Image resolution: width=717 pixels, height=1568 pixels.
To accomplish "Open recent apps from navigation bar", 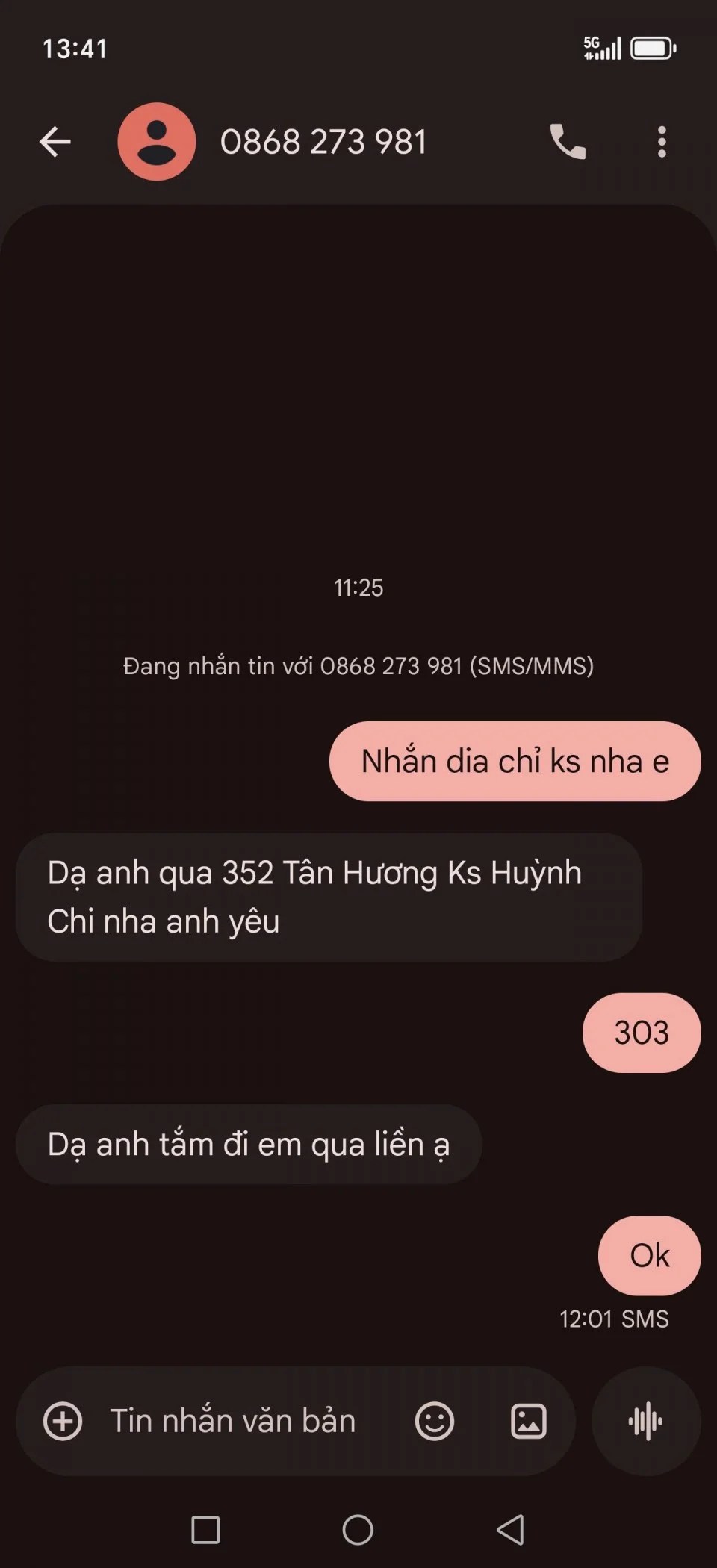I will 205,1530.
